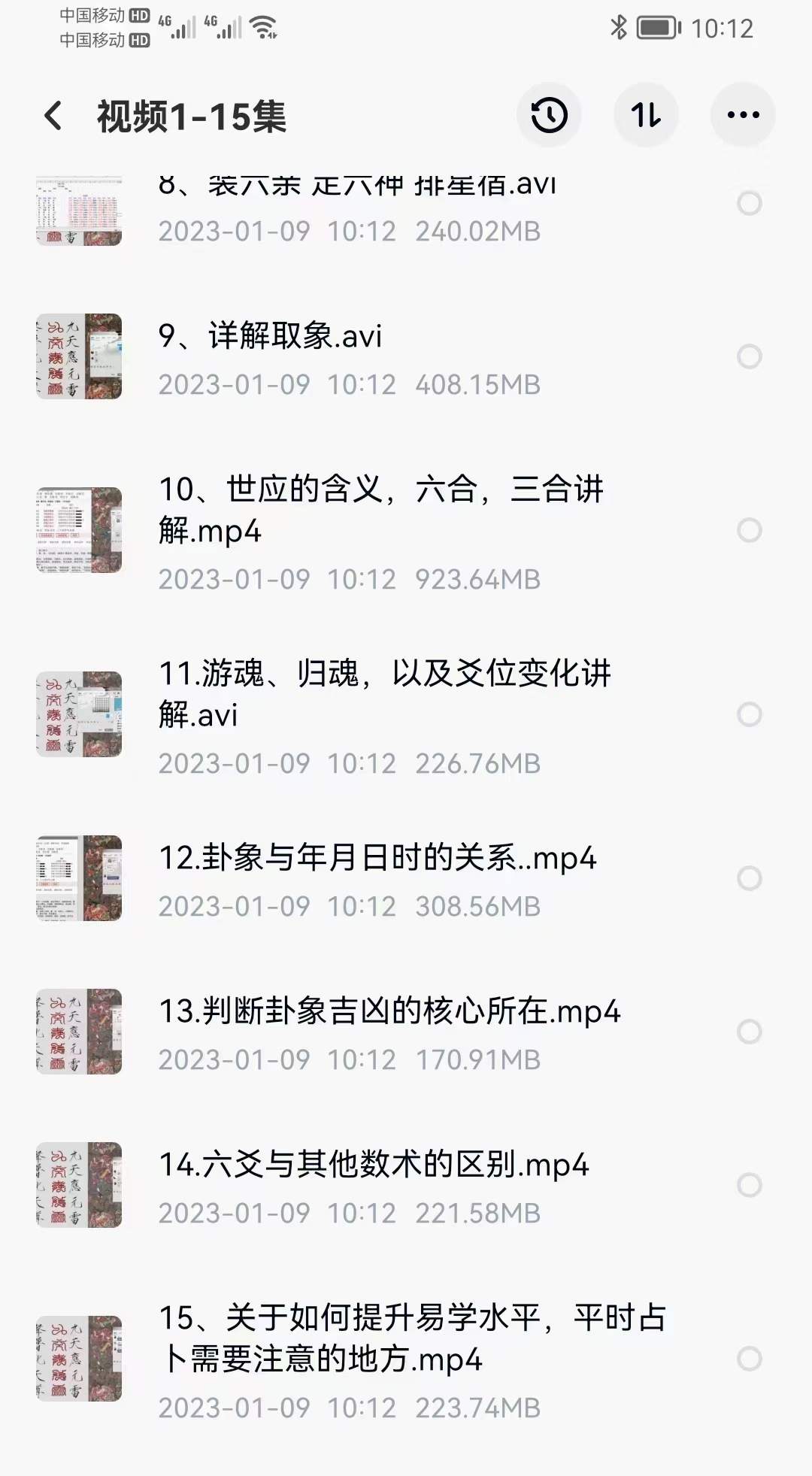Open thumbnail of 13.判断卦象吉凶的核心所在.mp4
This screenshot has height=1476, width=812.
pos(77,1030)
